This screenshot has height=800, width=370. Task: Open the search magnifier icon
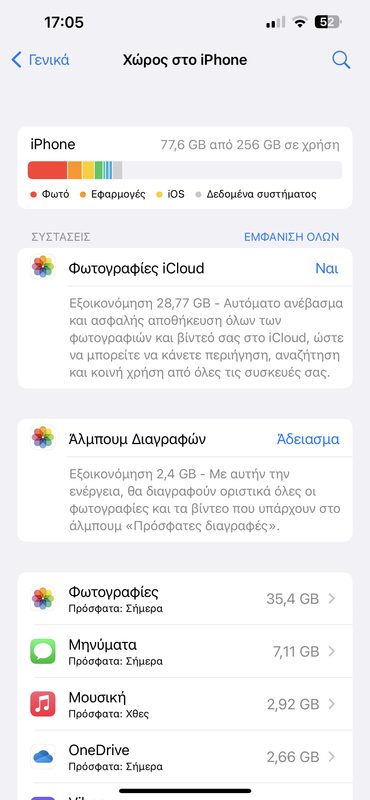341,60
